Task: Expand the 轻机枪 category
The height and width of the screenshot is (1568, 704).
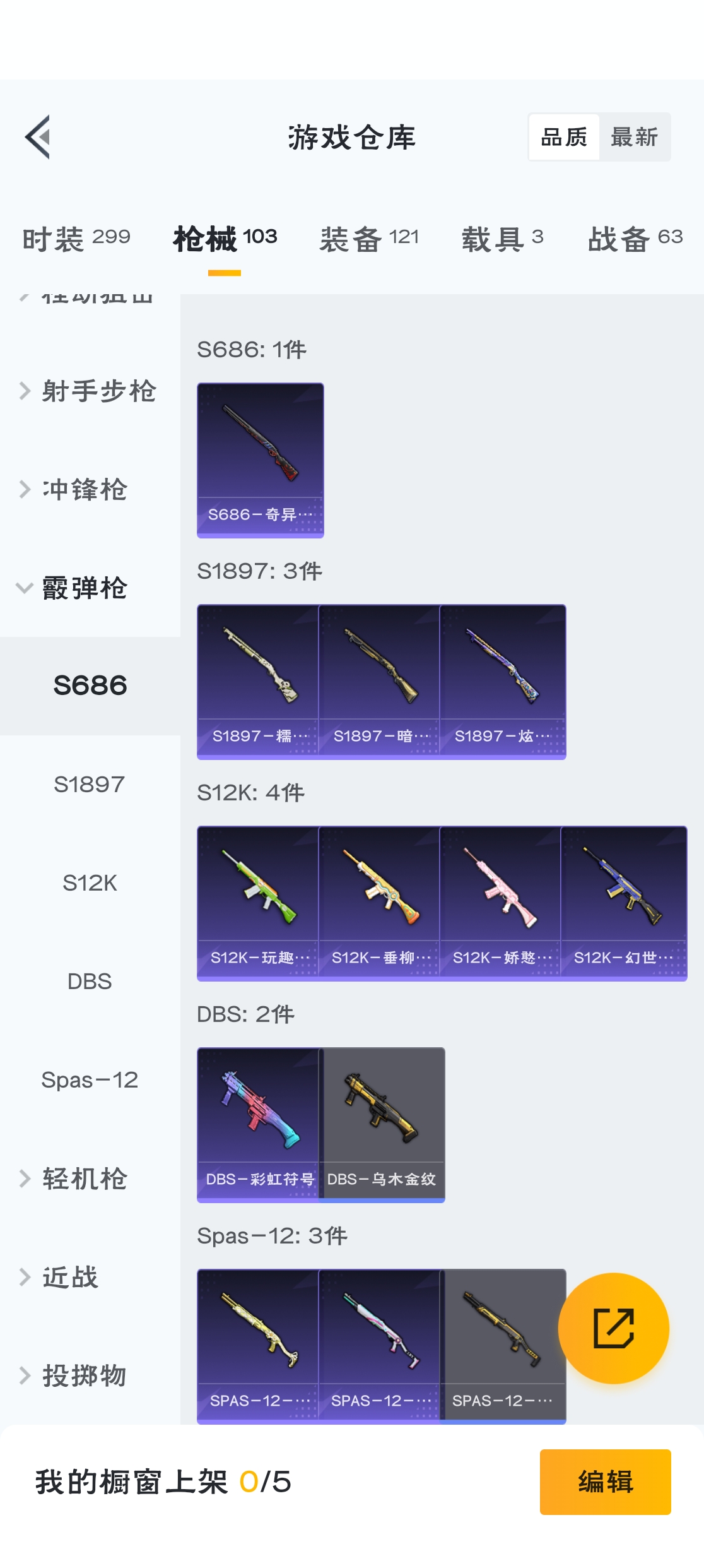Action: click(x=85, y=1179)
